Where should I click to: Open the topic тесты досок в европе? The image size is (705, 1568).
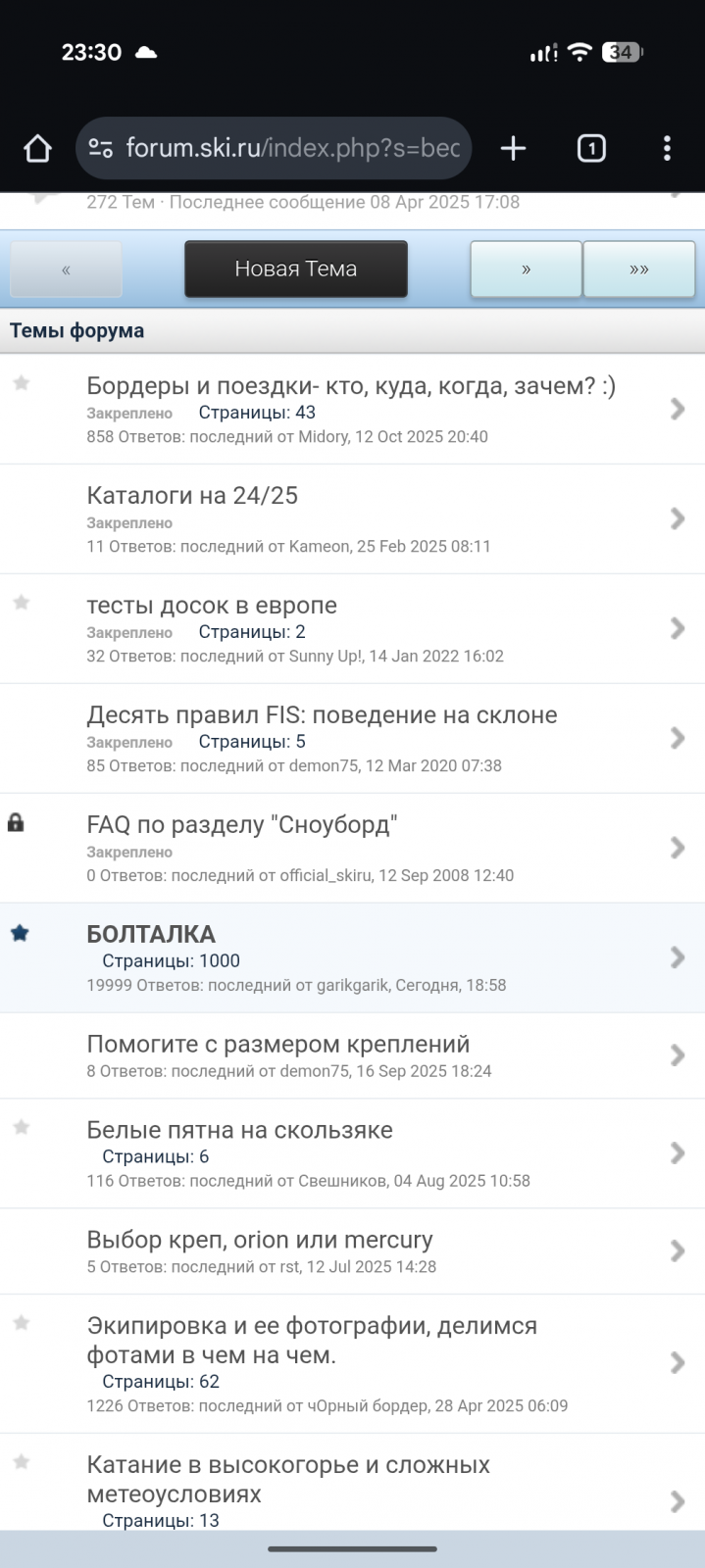coord(212,606)
